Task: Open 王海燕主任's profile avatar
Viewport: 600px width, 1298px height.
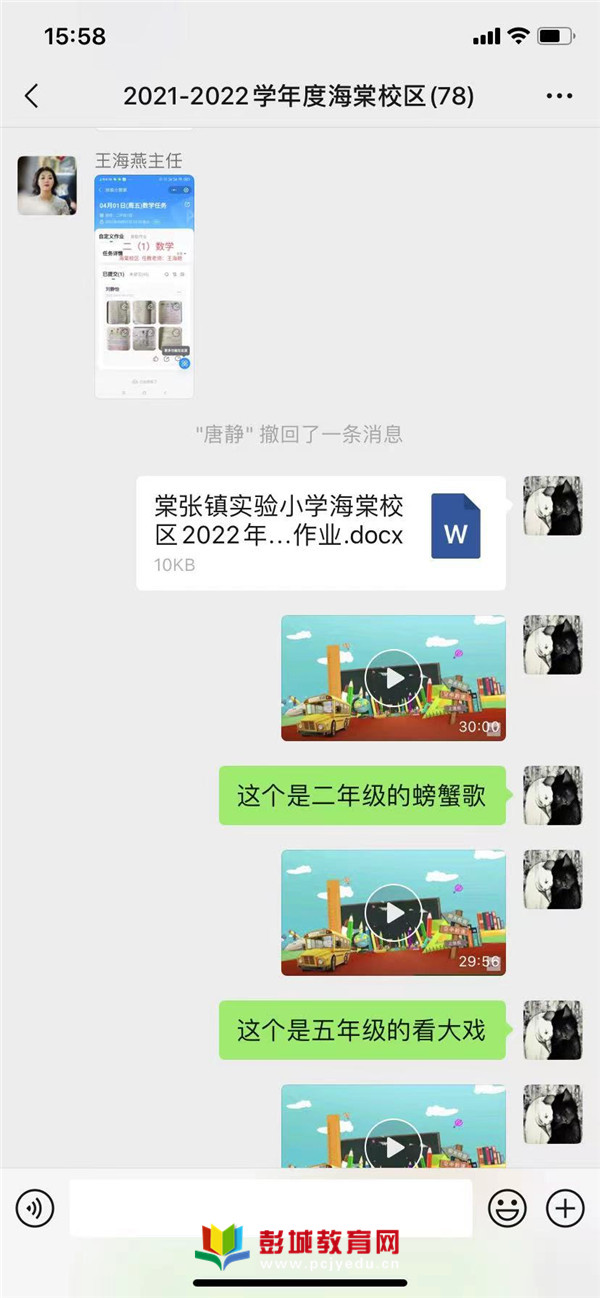Action: tap(47, 185)
